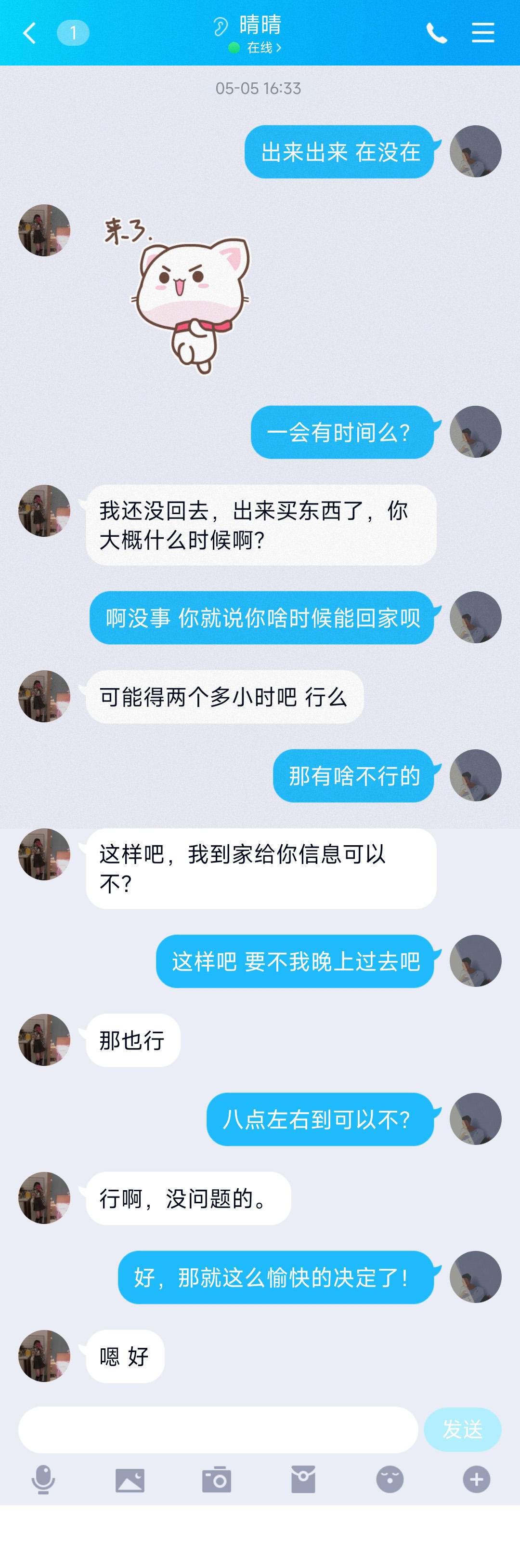520x1568 pixels.
Task: Start a voice call with 晴晴
Action: pos(436,33)
